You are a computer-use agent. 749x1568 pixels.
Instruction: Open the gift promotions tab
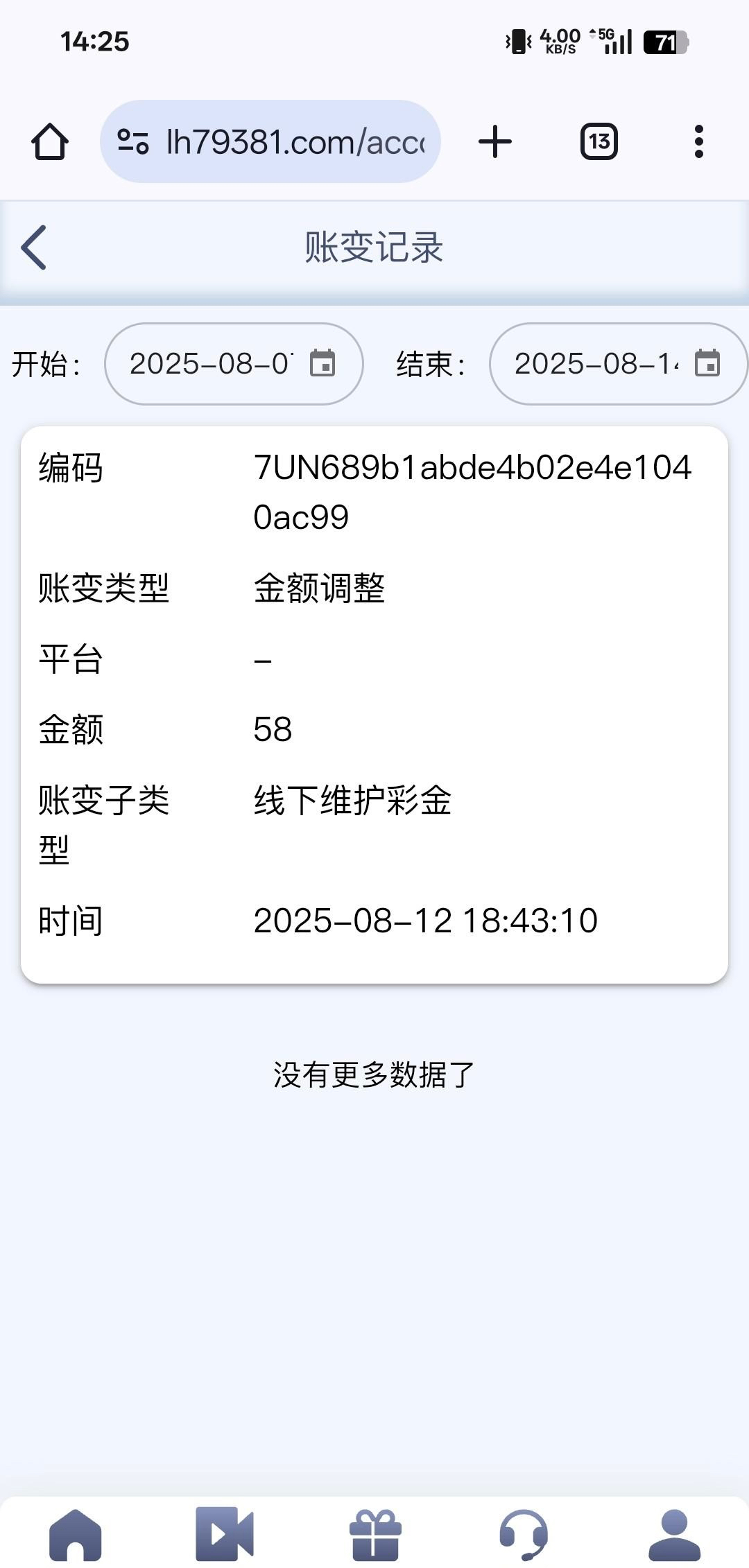[x=375, y=1534]
